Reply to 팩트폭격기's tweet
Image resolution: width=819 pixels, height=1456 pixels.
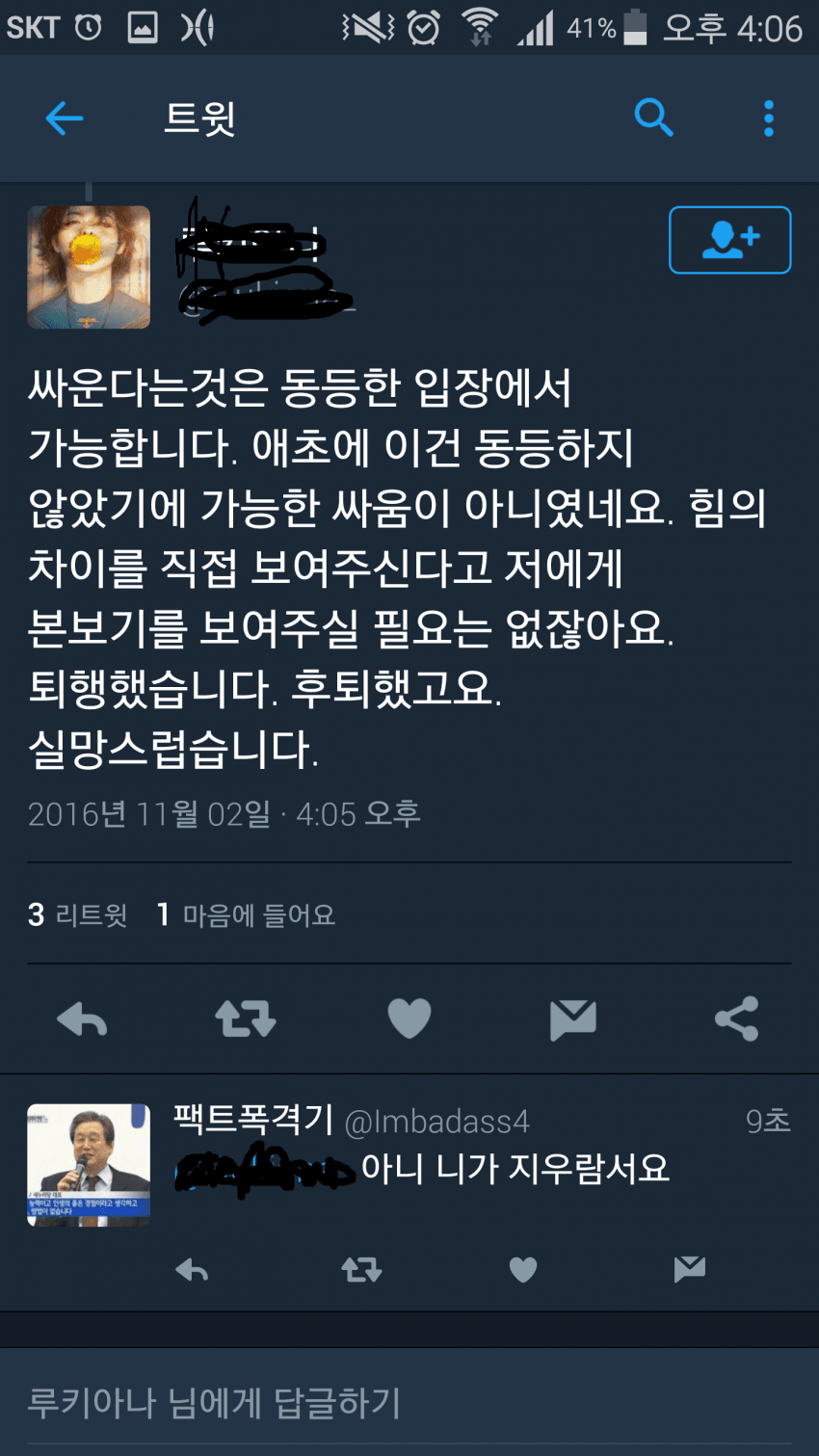click(x=192, y=1271)
